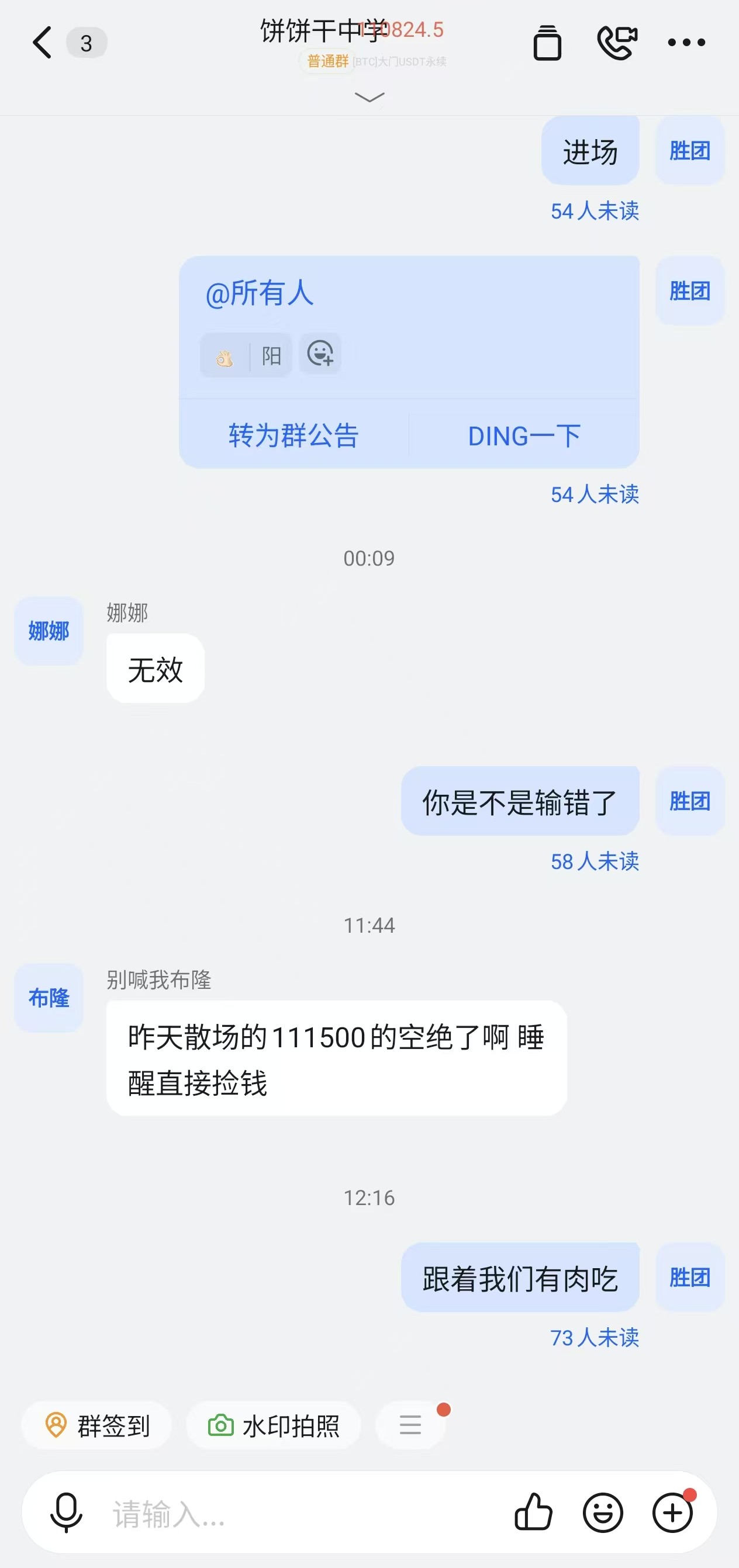
Task: Switch to voice input with microphone
Action: [x=65, y=1512]
